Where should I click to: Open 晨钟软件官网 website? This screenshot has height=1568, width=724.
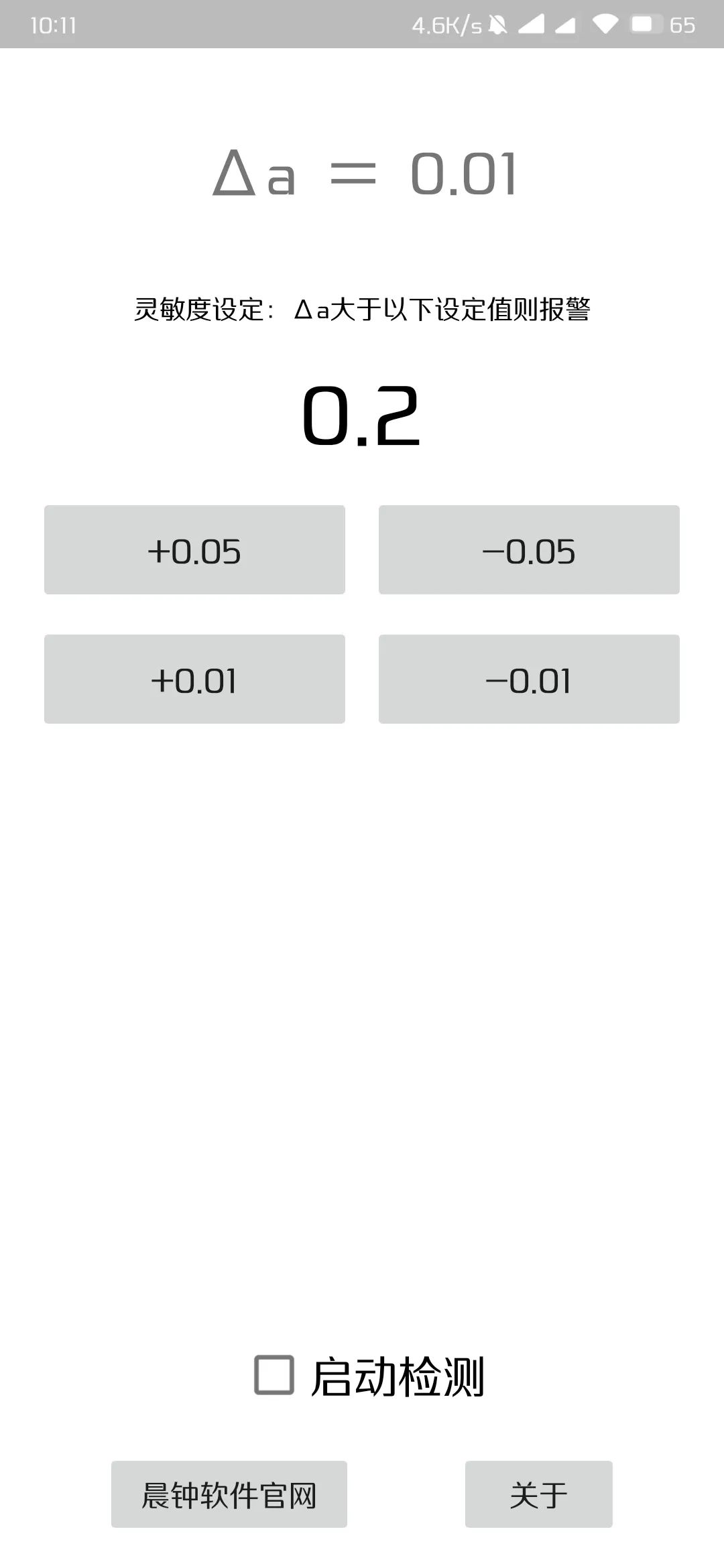pos(229,1494)
